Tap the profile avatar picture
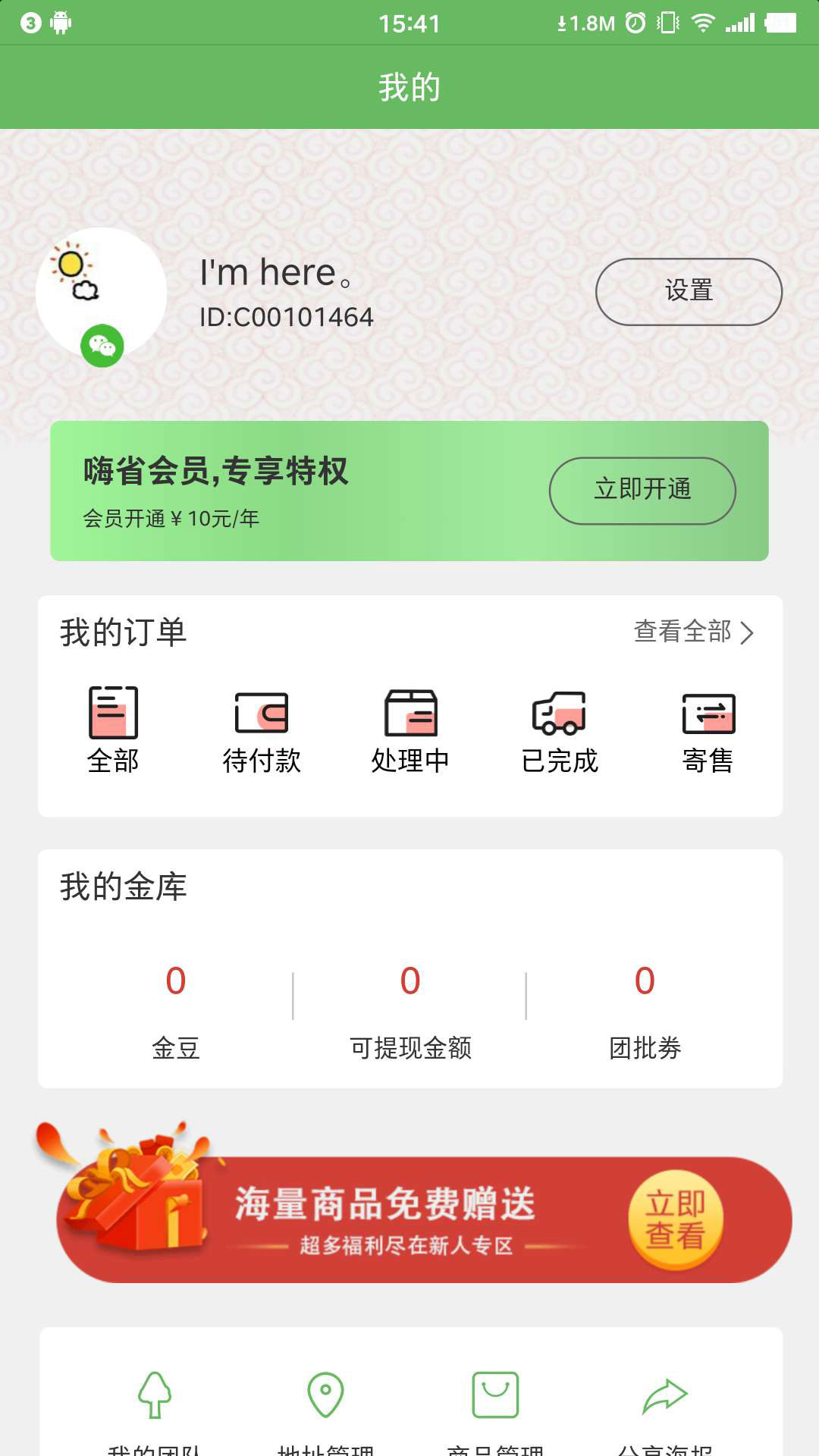Image resolution: width=819 pixels, height=1456 pixels. [x=102, y=293]
